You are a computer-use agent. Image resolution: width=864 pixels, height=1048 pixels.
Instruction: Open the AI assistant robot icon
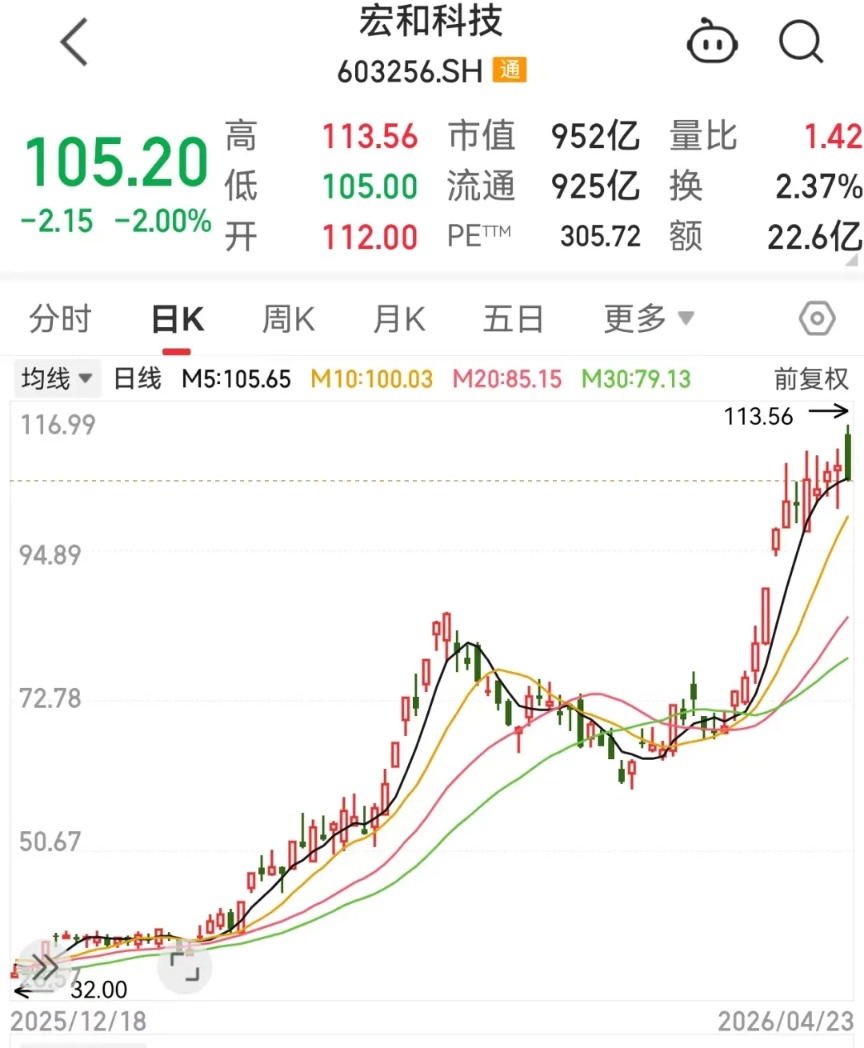coord(713,42)
